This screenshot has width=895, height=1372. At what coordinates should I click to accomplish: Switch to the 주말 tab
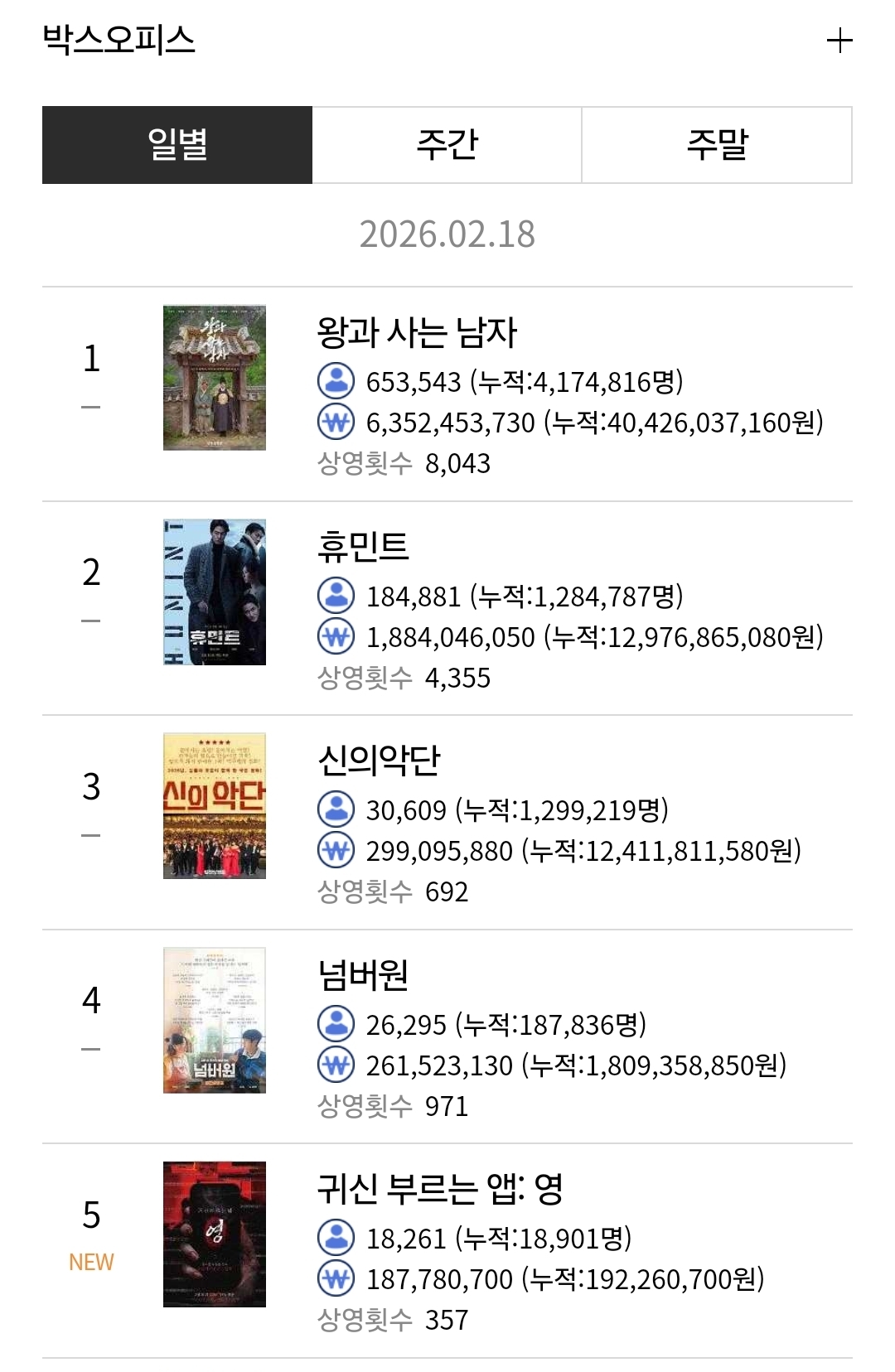click(x=717, y=145)
